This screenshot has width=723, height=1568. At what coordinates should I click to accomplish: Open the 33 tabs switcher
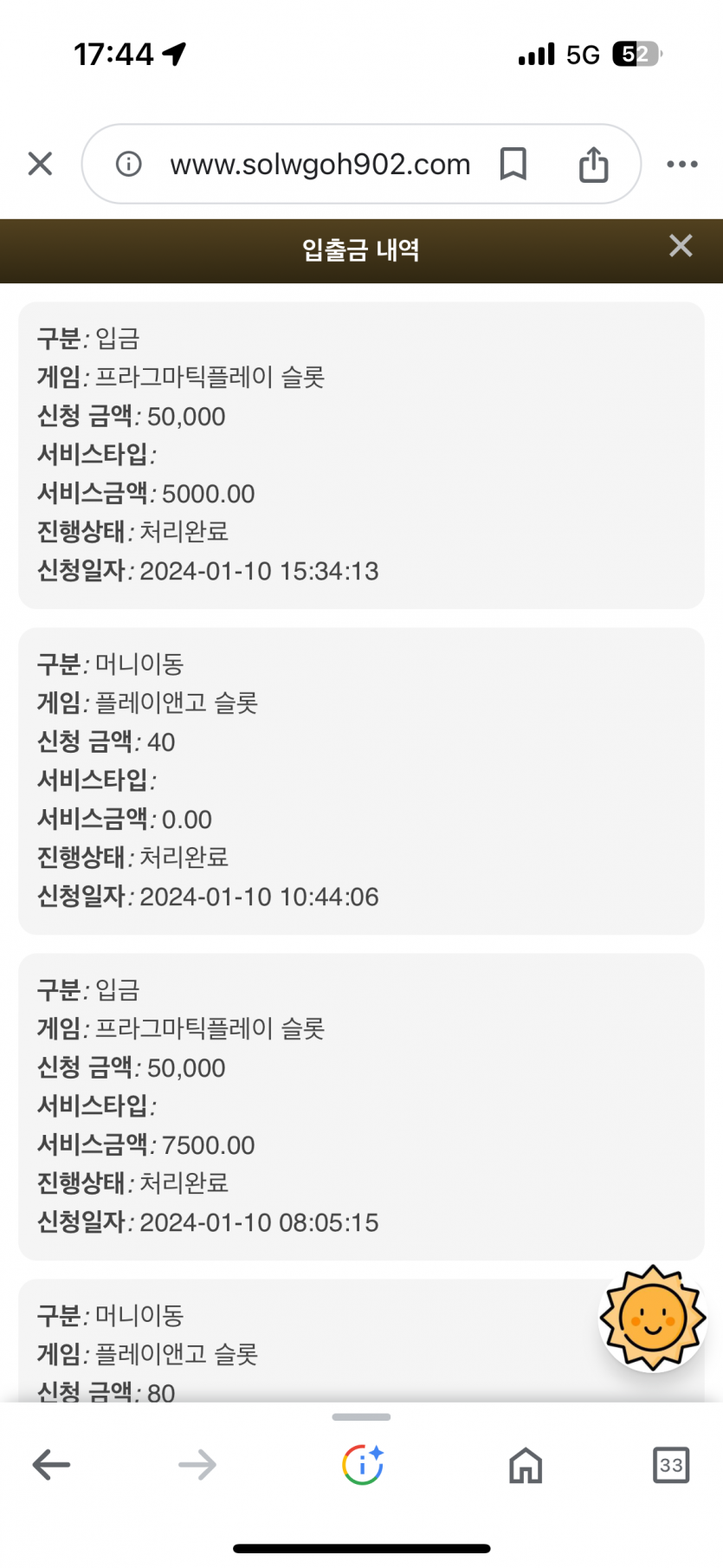671,1465
